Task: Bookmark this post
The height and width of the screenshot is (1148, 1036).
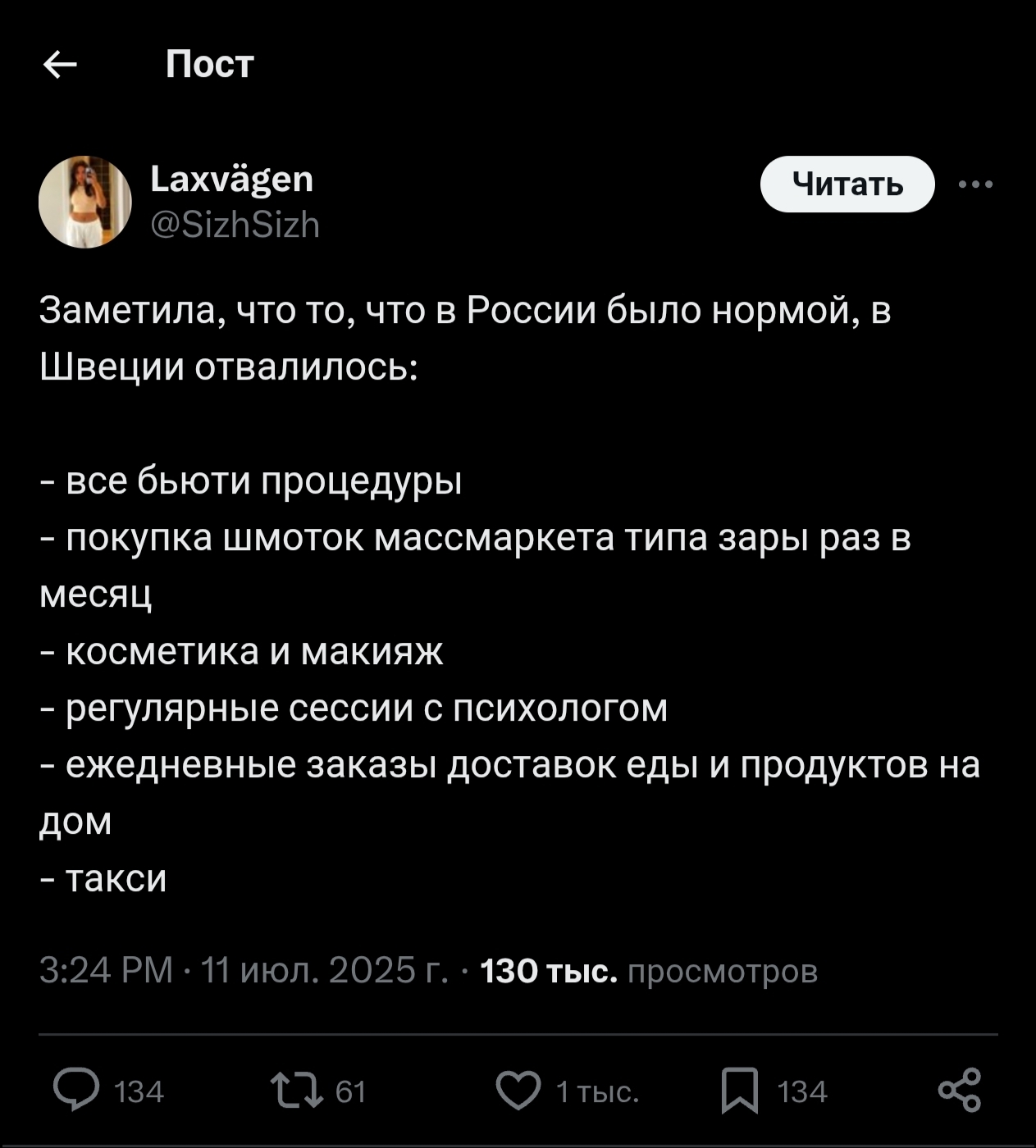Action: click(x=739, y=1091)
